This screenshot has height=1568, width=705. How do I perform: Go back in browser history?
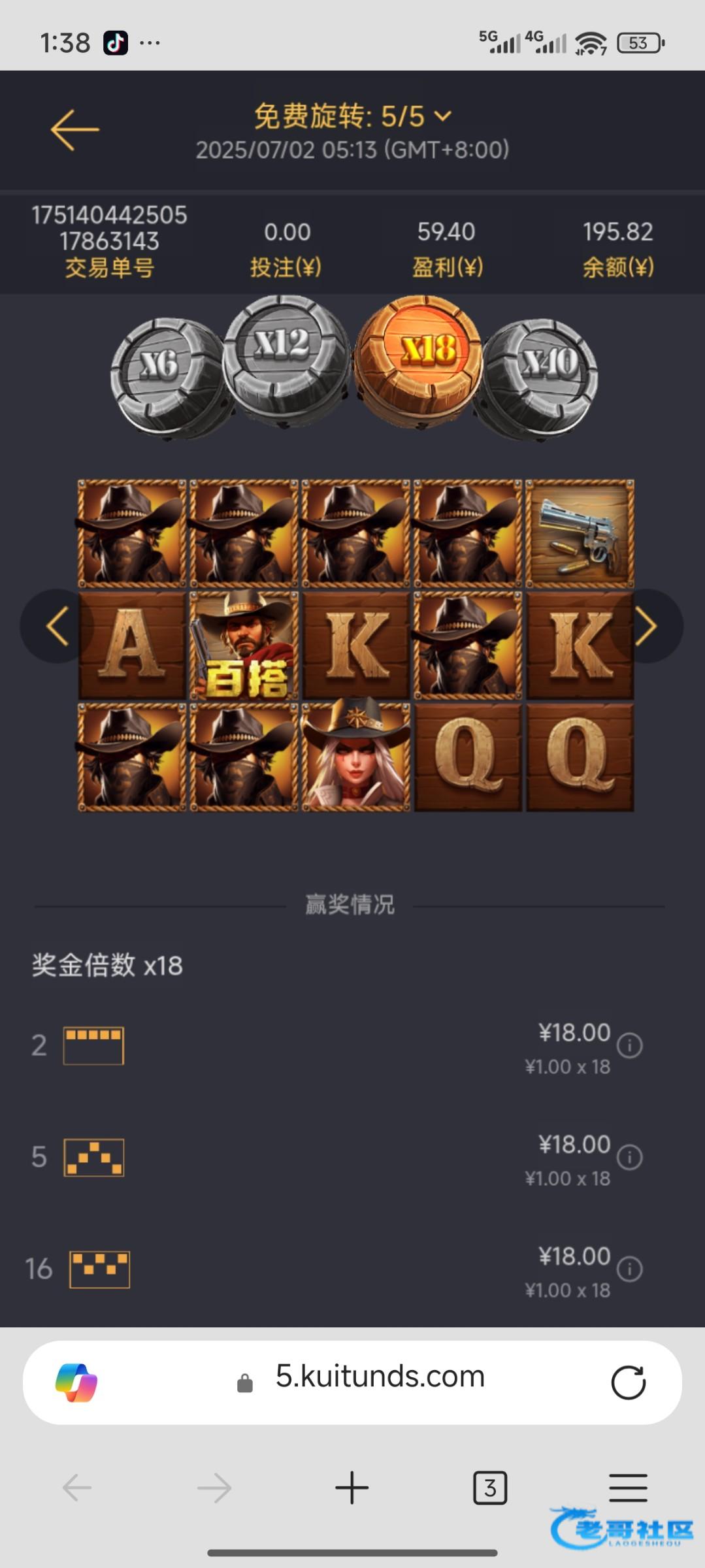[x=77, y=1488]
